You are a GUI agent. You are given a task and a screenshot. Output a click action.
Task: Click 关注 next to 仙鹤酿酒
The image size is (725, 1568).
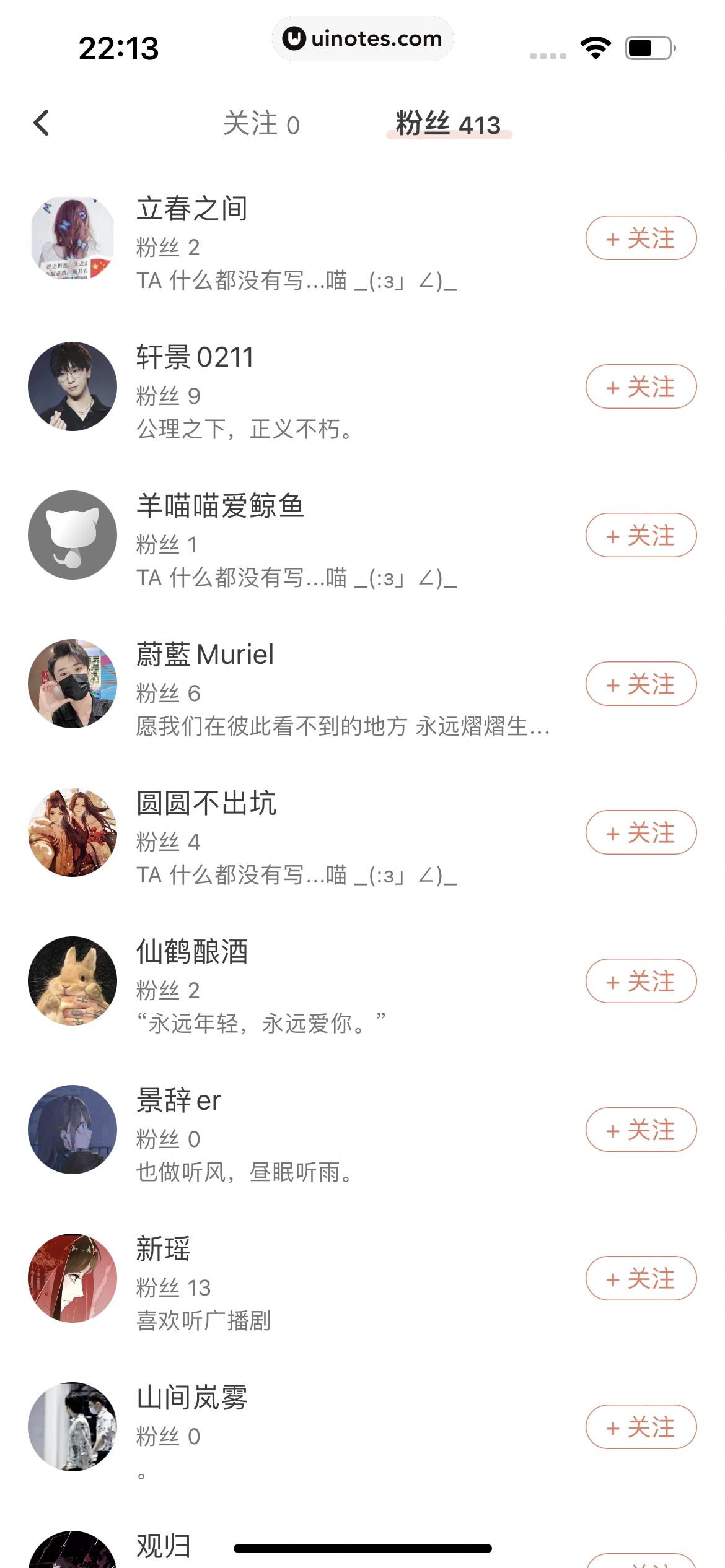pyautogui.click(x=640, y=981)
